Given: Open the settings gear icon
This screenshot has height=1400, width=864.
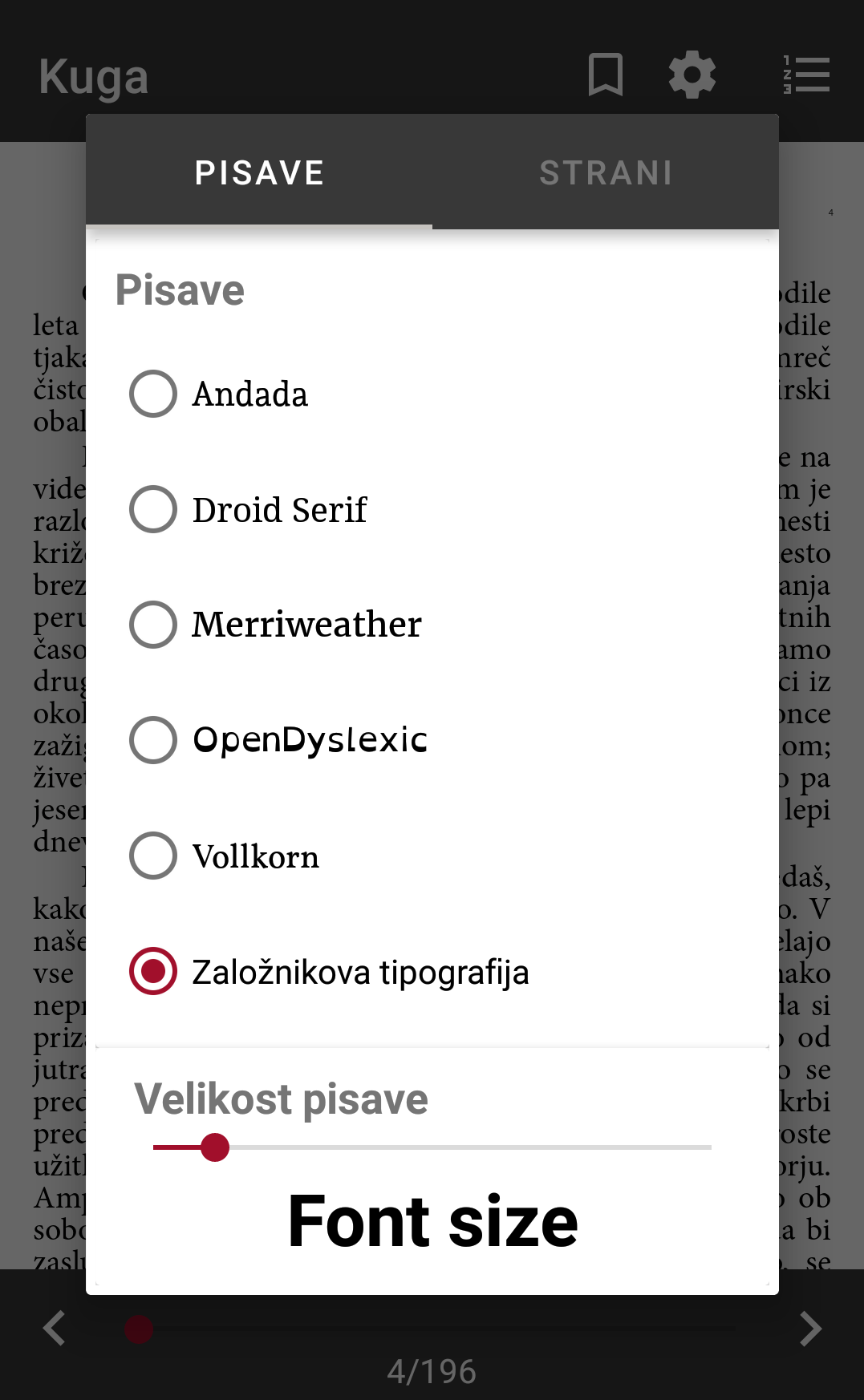Looking at the screenshot, I should [692, 74].
